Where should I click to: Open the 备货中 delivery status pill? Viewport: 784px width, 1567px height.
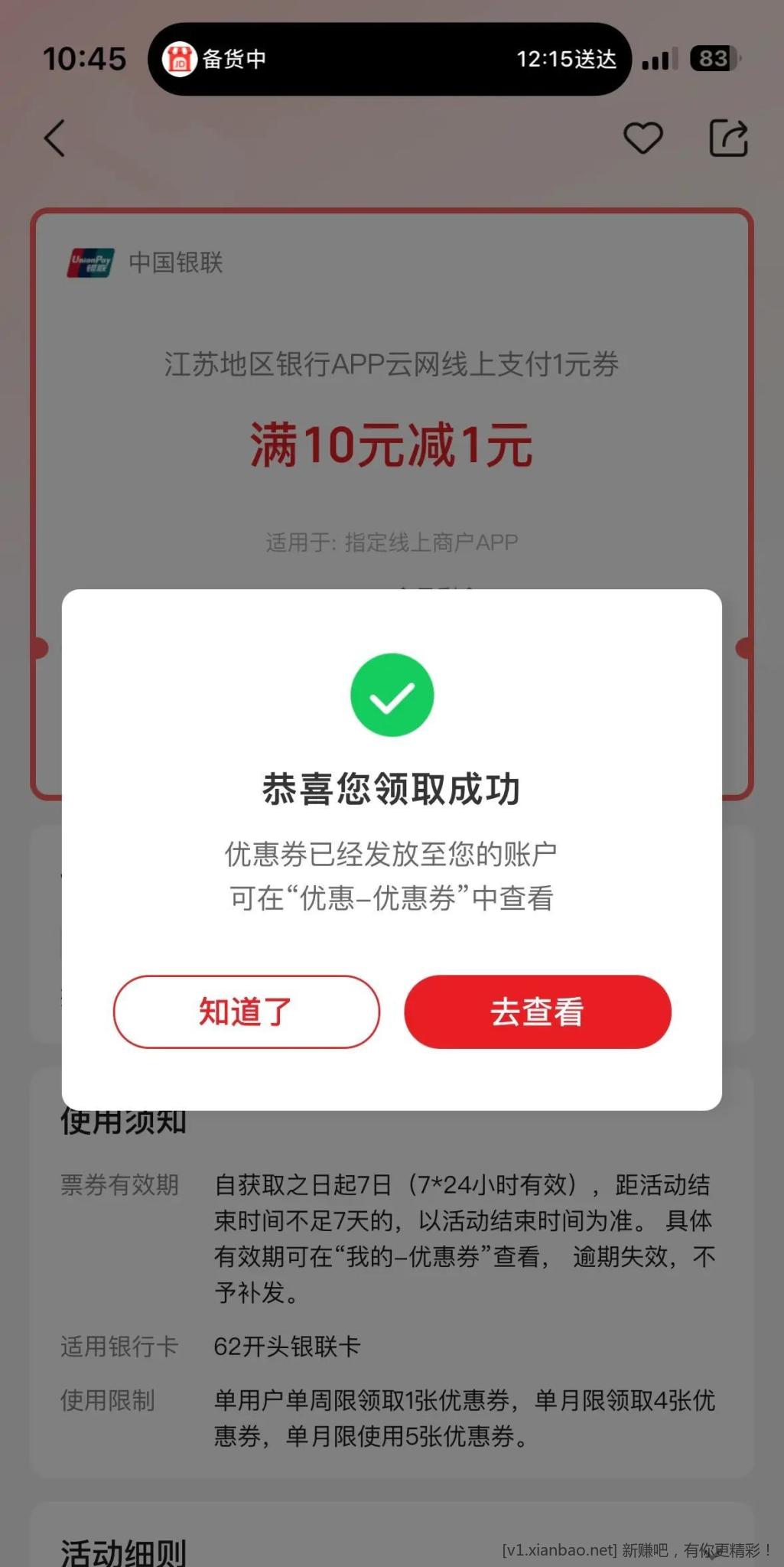point(389,59)
